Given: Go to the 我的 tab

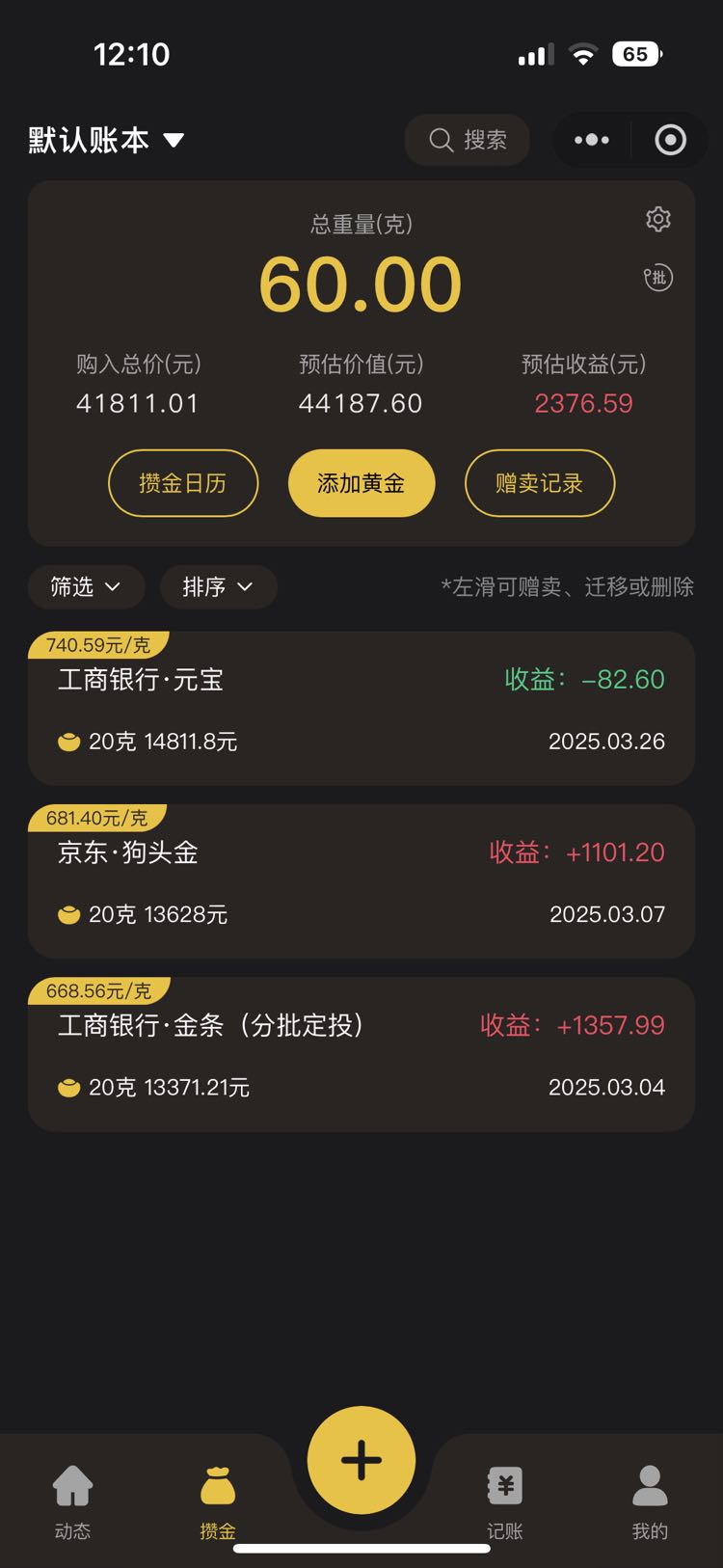Looking at the screenshot, I should tap(650, 1500).
